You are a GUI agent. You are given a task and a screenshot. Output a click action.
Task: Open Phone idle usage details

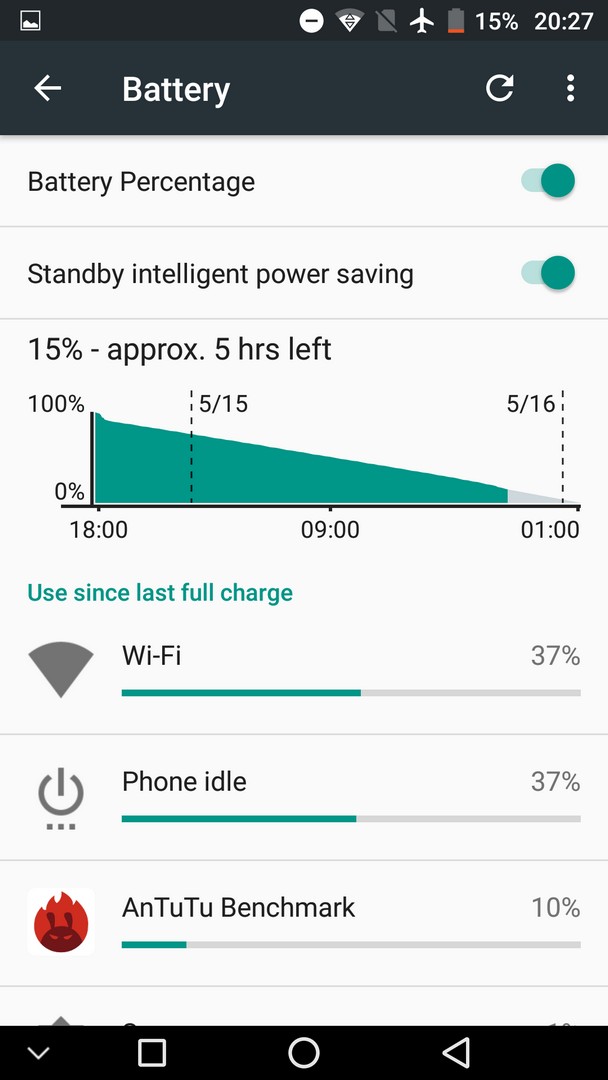304,798
